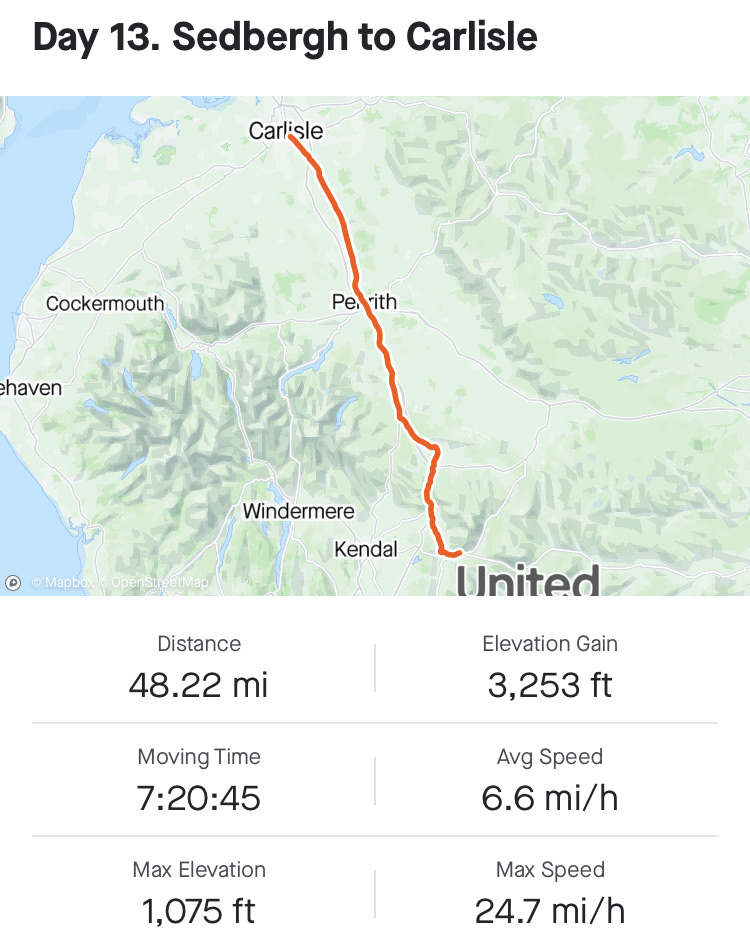Open the Sedbergh to Carlisle route map
The width and height of the screenshot is (750, 952).
click(375, 345)
